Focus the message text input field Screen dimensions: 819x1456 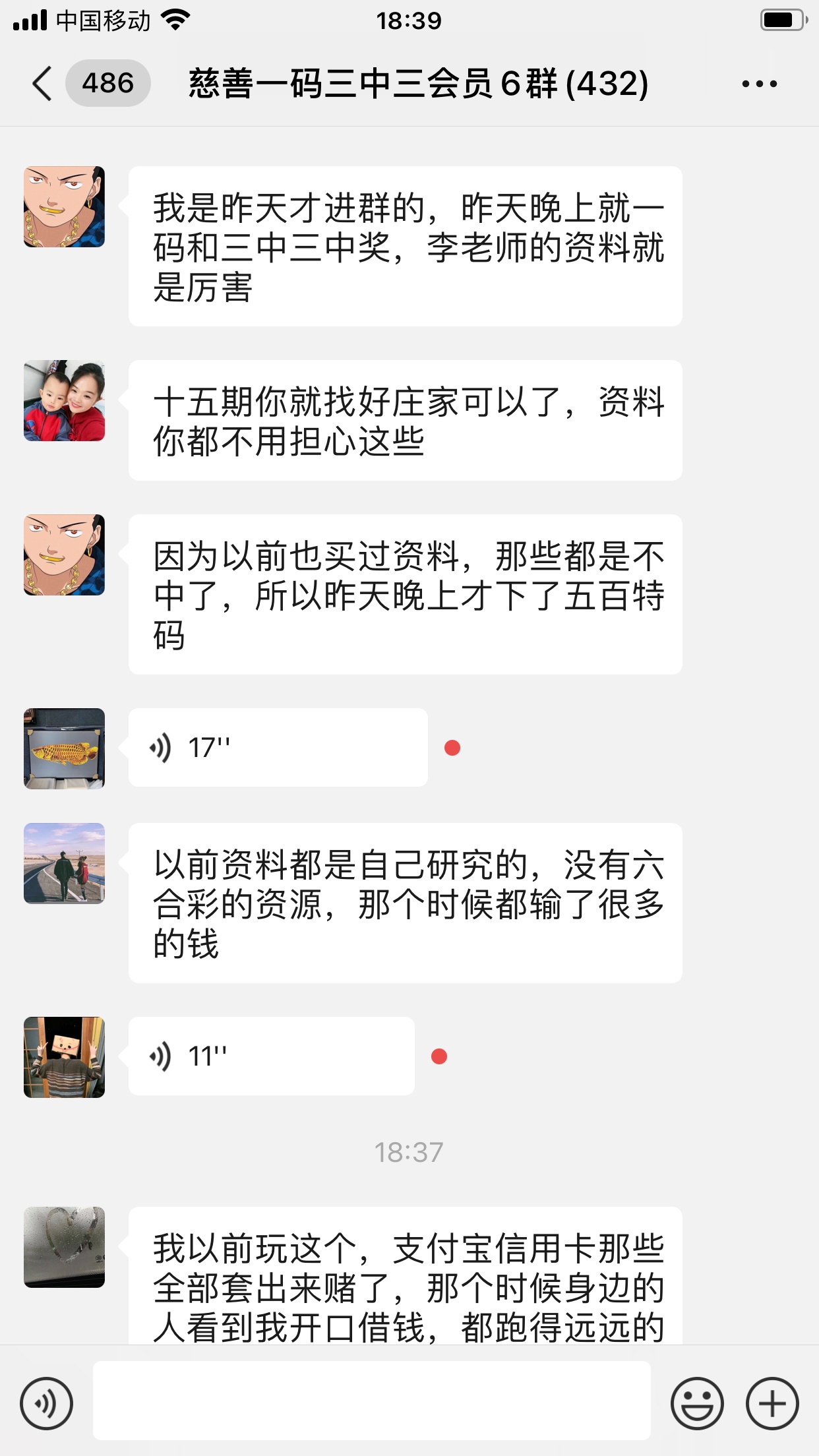tap(371, 1400)
